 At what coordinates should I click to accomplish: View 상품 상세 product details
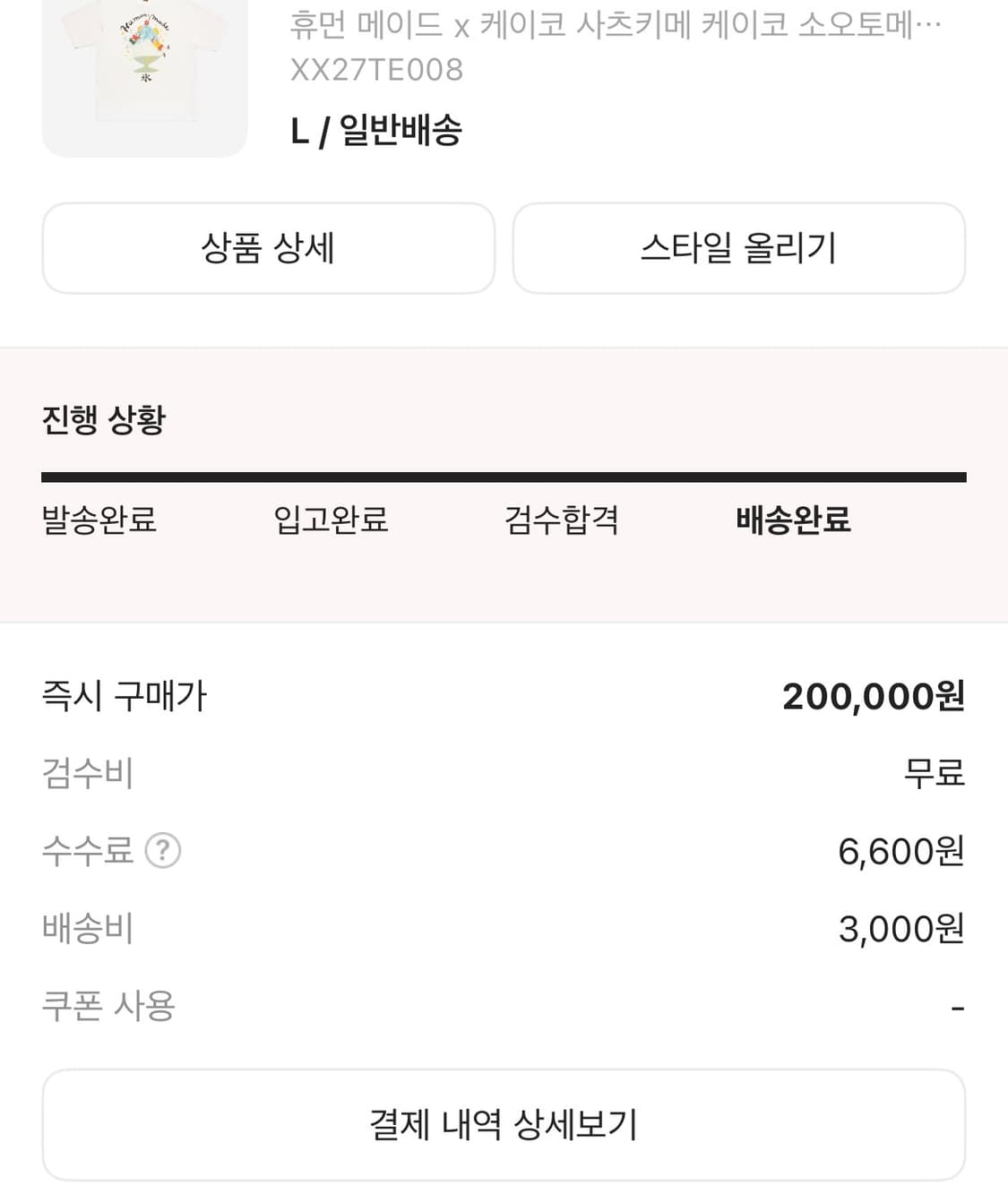tap(268, 248)
